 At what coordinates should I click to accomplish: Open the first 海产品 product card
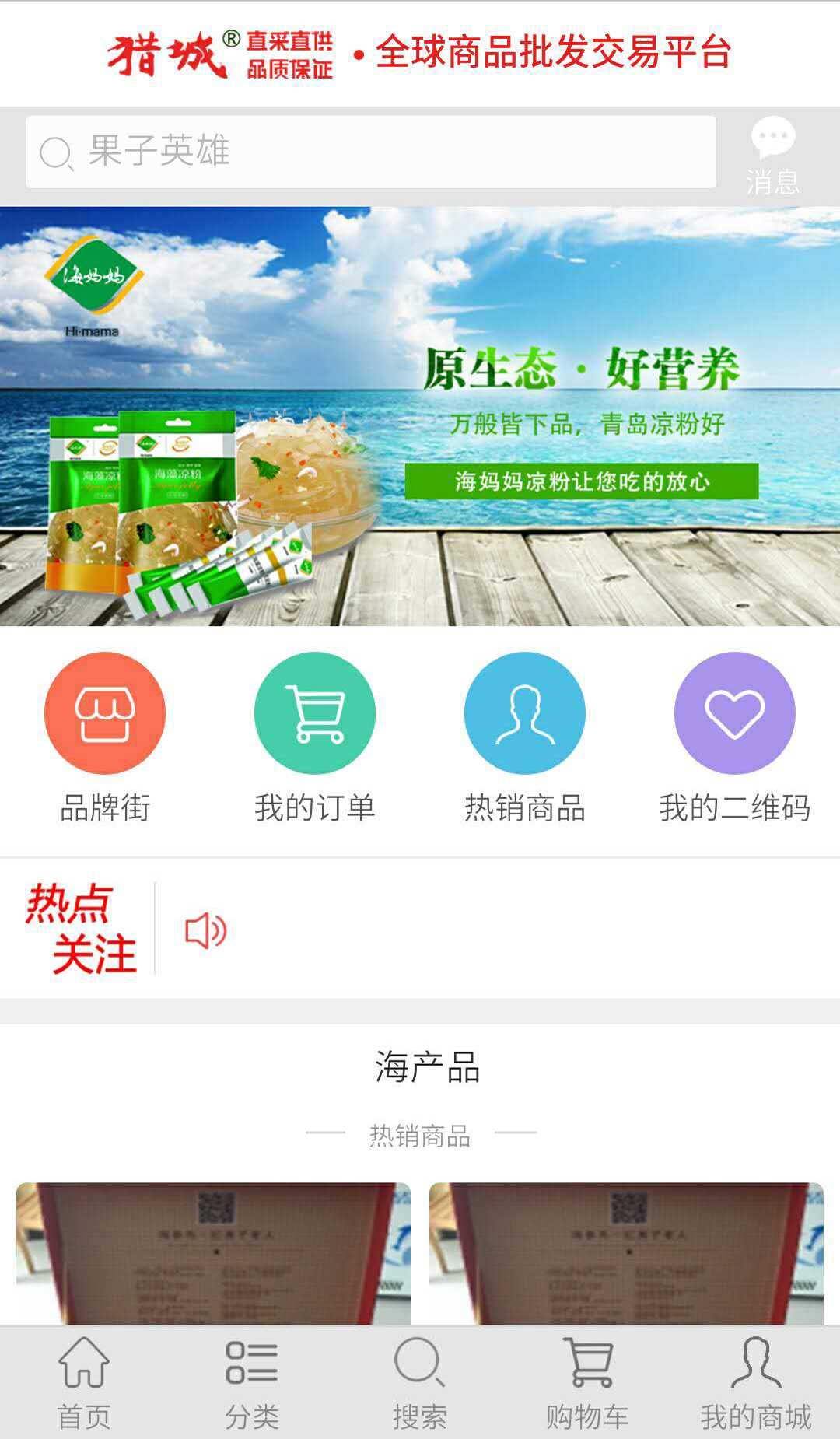(x=213, y=1252)
